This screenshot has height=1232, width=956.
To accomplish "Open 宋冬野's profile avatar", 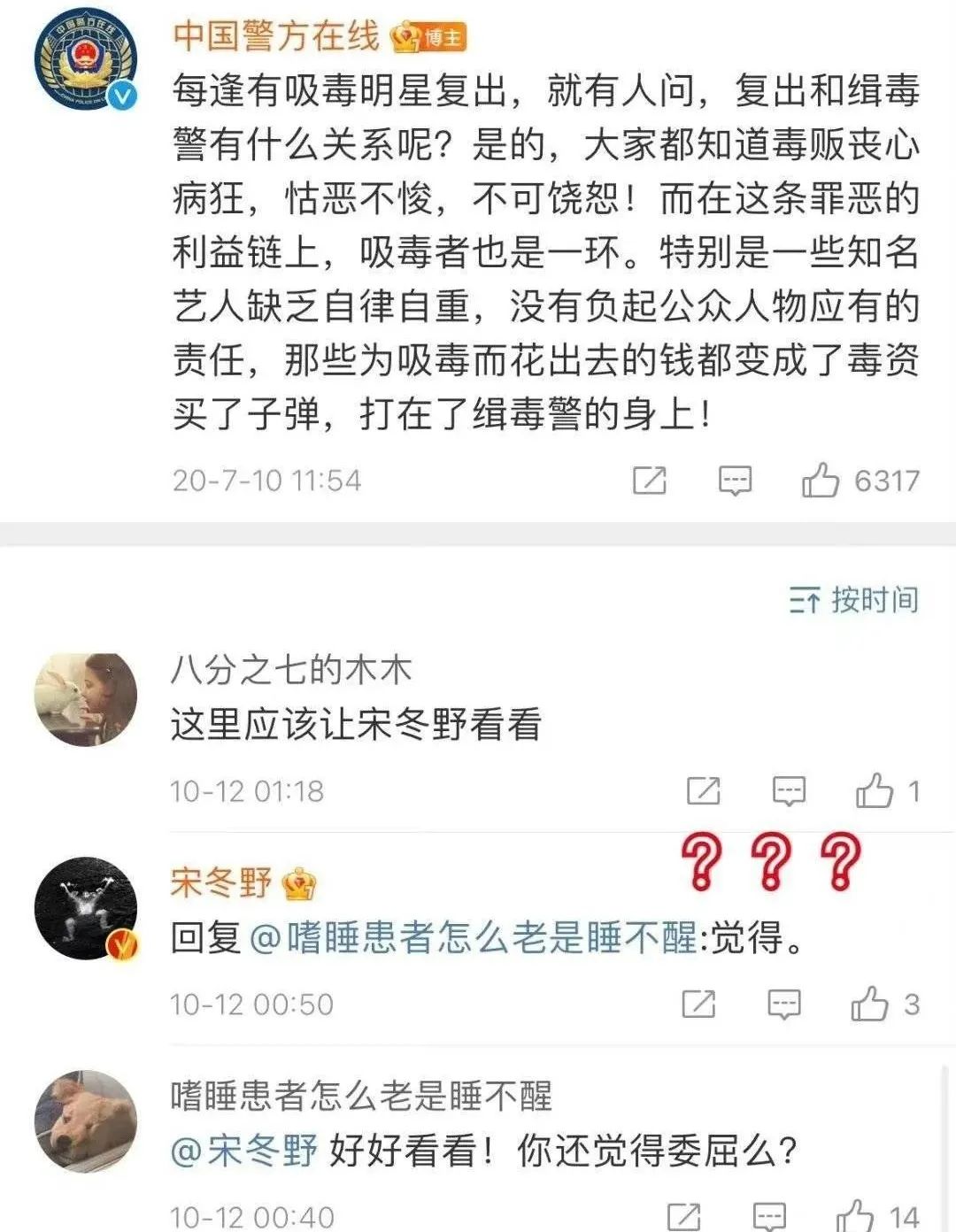I will click(86, 908).
